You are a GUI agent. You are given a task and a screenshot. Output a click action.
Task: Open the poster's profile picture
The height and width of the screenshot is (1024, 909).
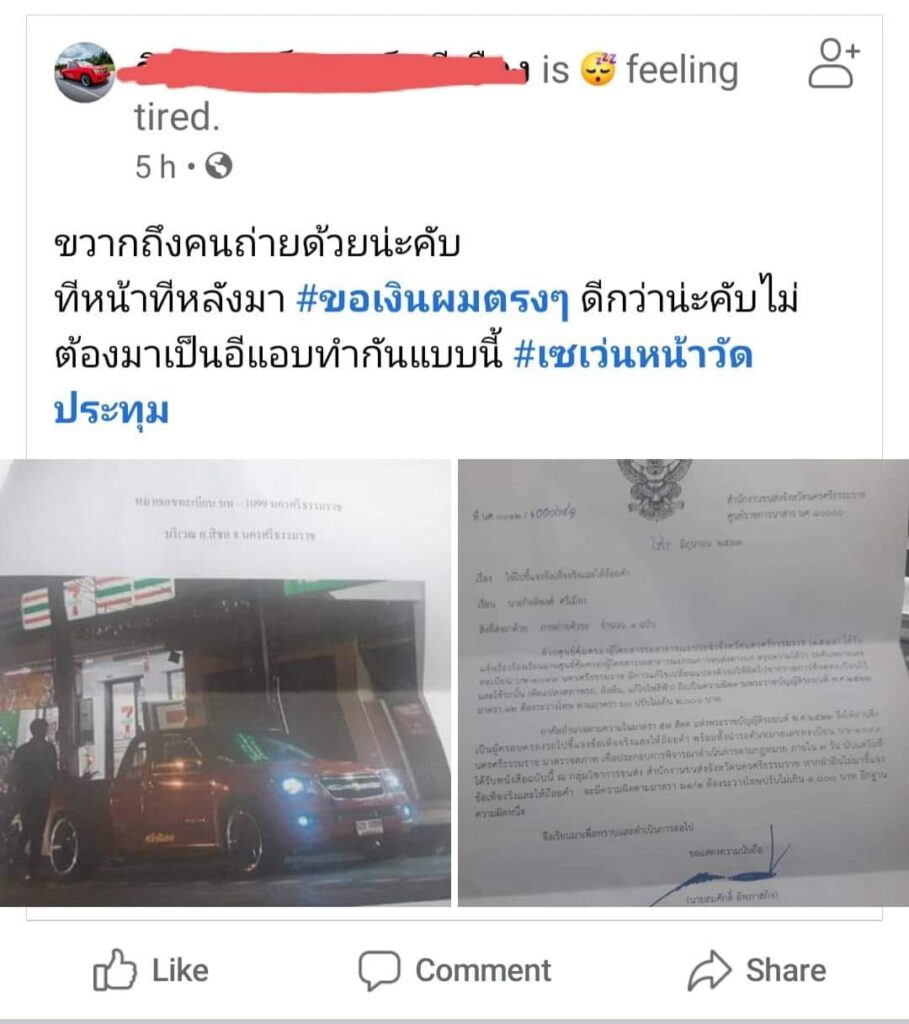84,72
